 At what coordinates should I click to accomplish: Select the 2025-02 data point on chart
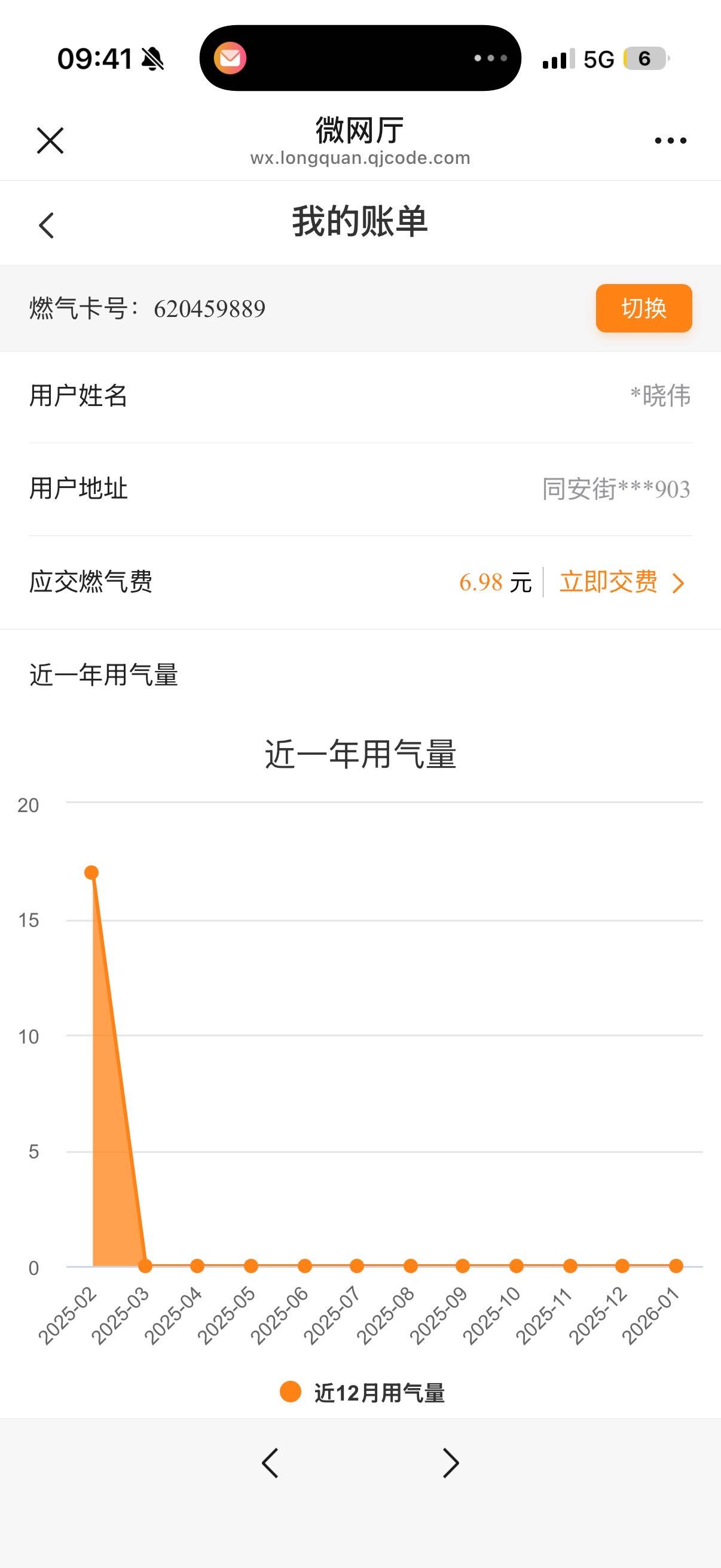[x=92, y=873]
